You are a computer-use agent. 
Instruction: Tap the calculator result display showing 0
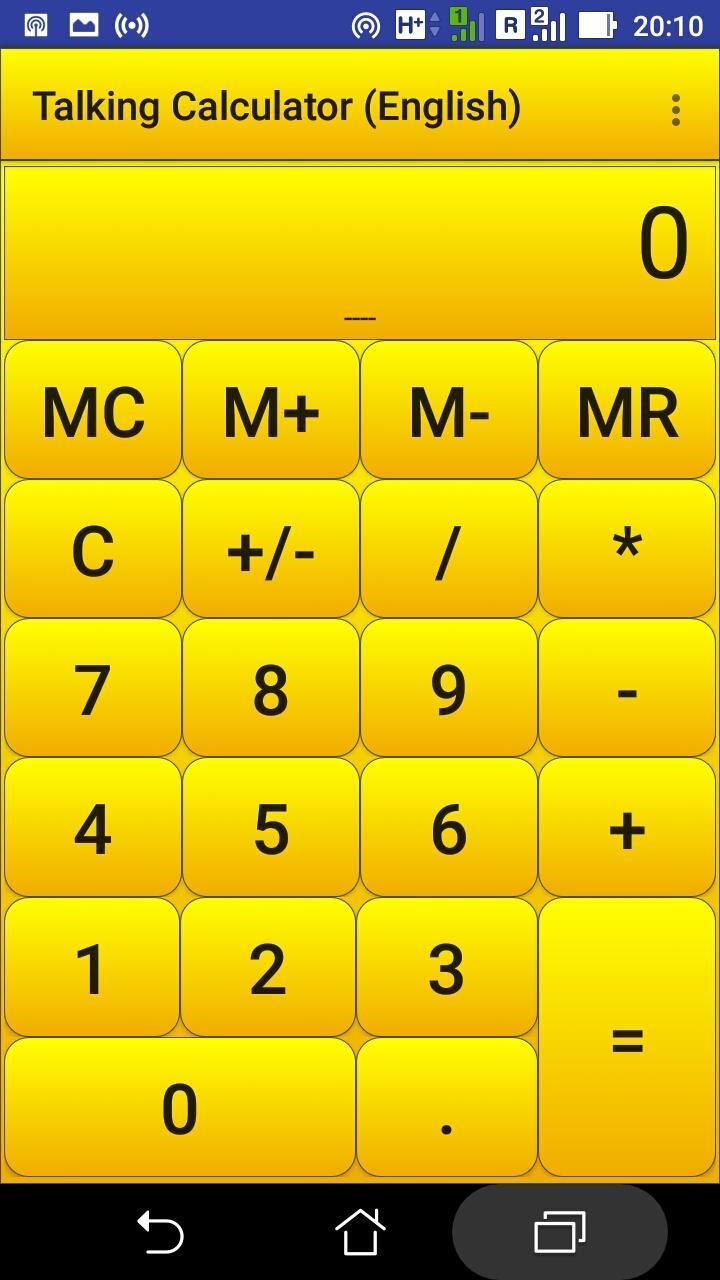coord(360,250)
